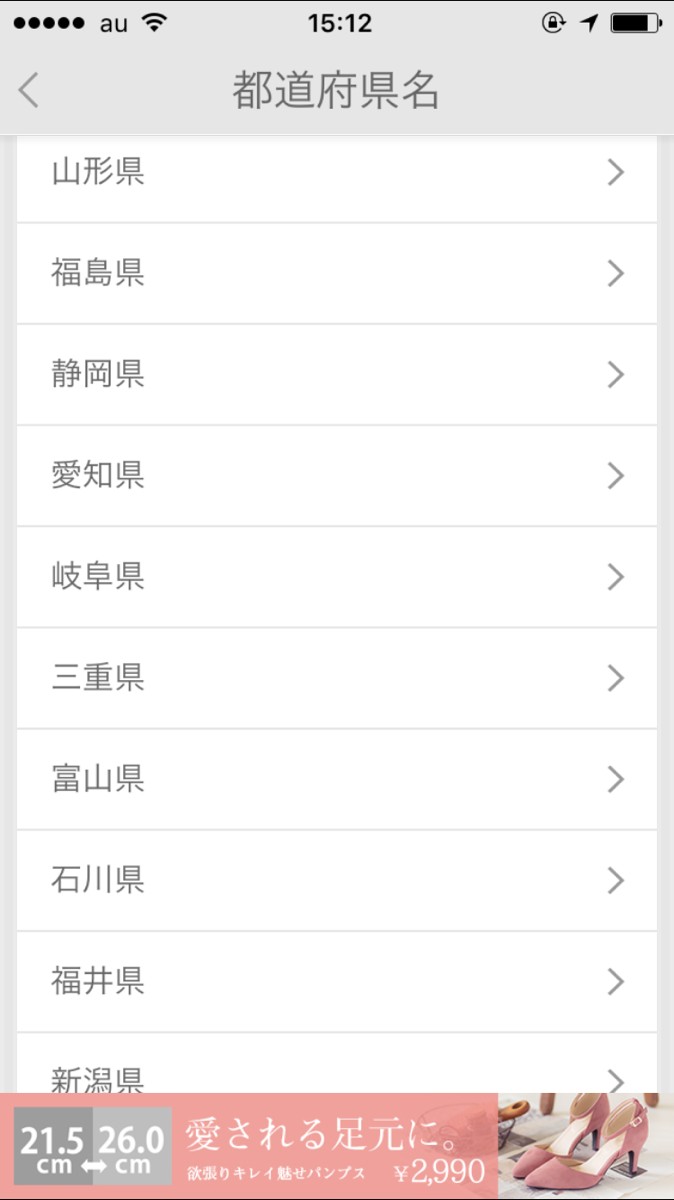This screenshot has width=674, height=1200.
Task: Go back from the 都道府県名 screen
Action: pos(29,91)
